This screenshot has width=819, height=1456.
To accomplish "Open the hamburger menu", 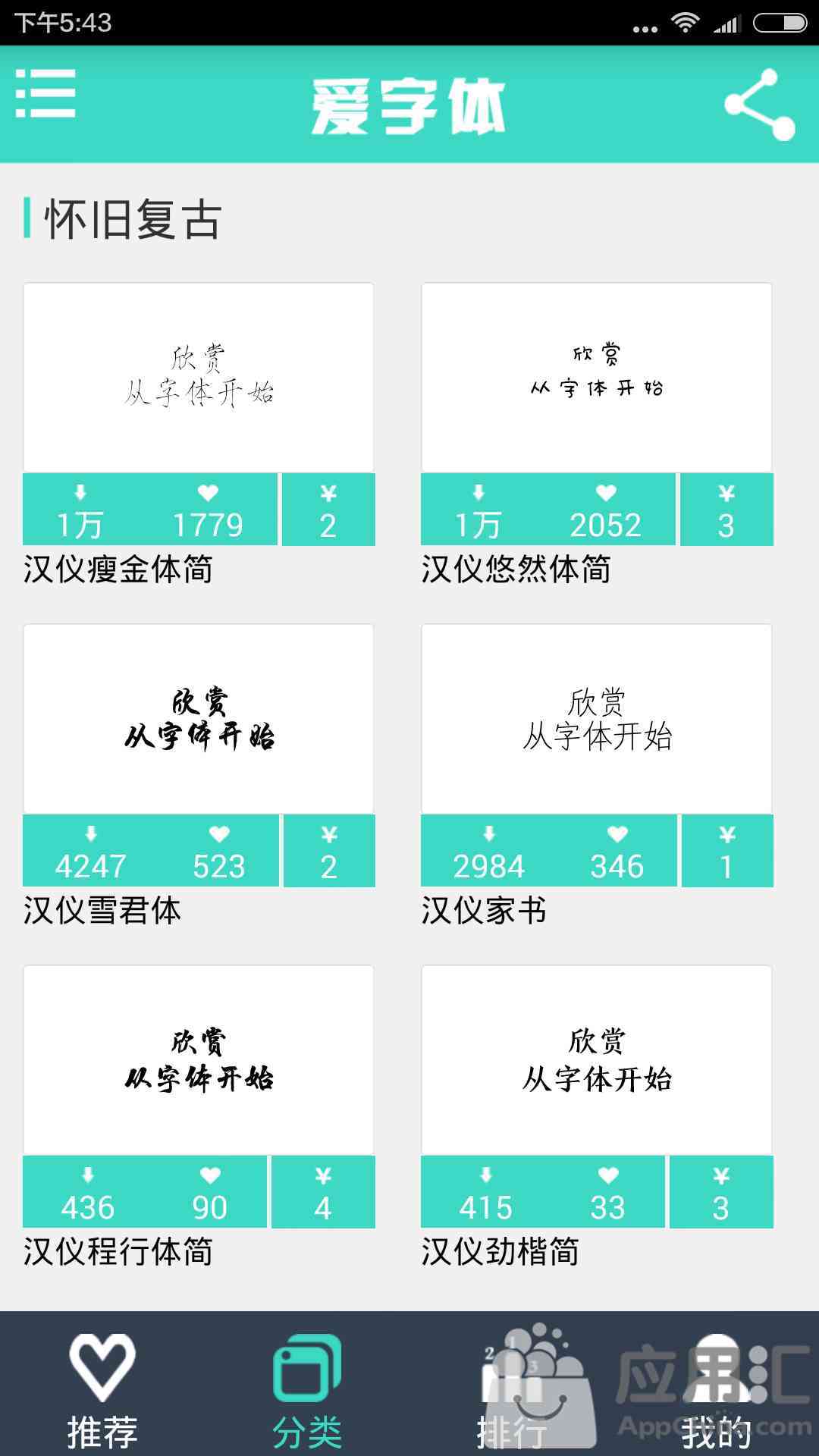I will 45,93.
